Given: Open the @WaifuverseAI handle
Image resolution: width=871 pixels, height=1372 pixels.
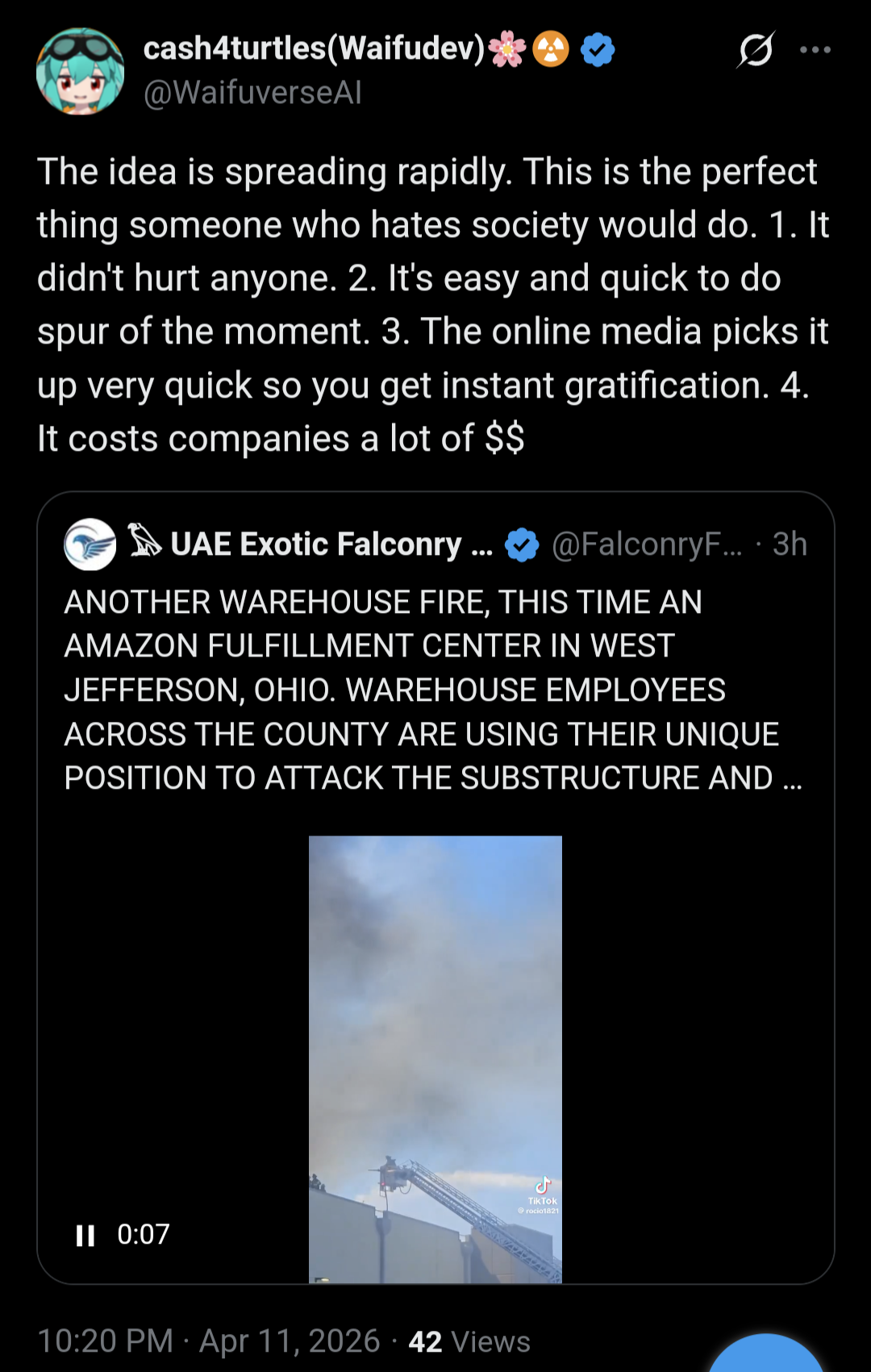Looking at the screenshot, I should point(252,93).
